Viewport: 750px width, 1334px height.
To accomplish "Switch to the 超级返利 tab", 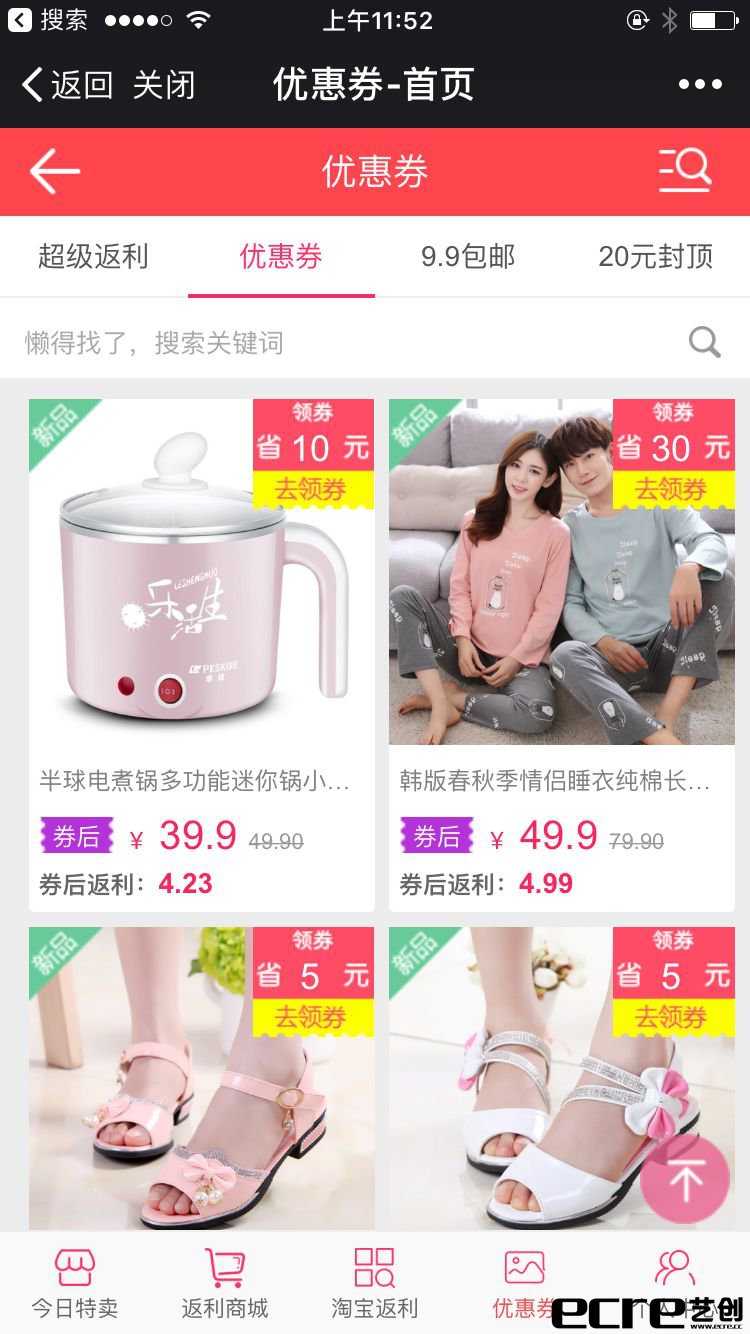I will tap(93, 257).
